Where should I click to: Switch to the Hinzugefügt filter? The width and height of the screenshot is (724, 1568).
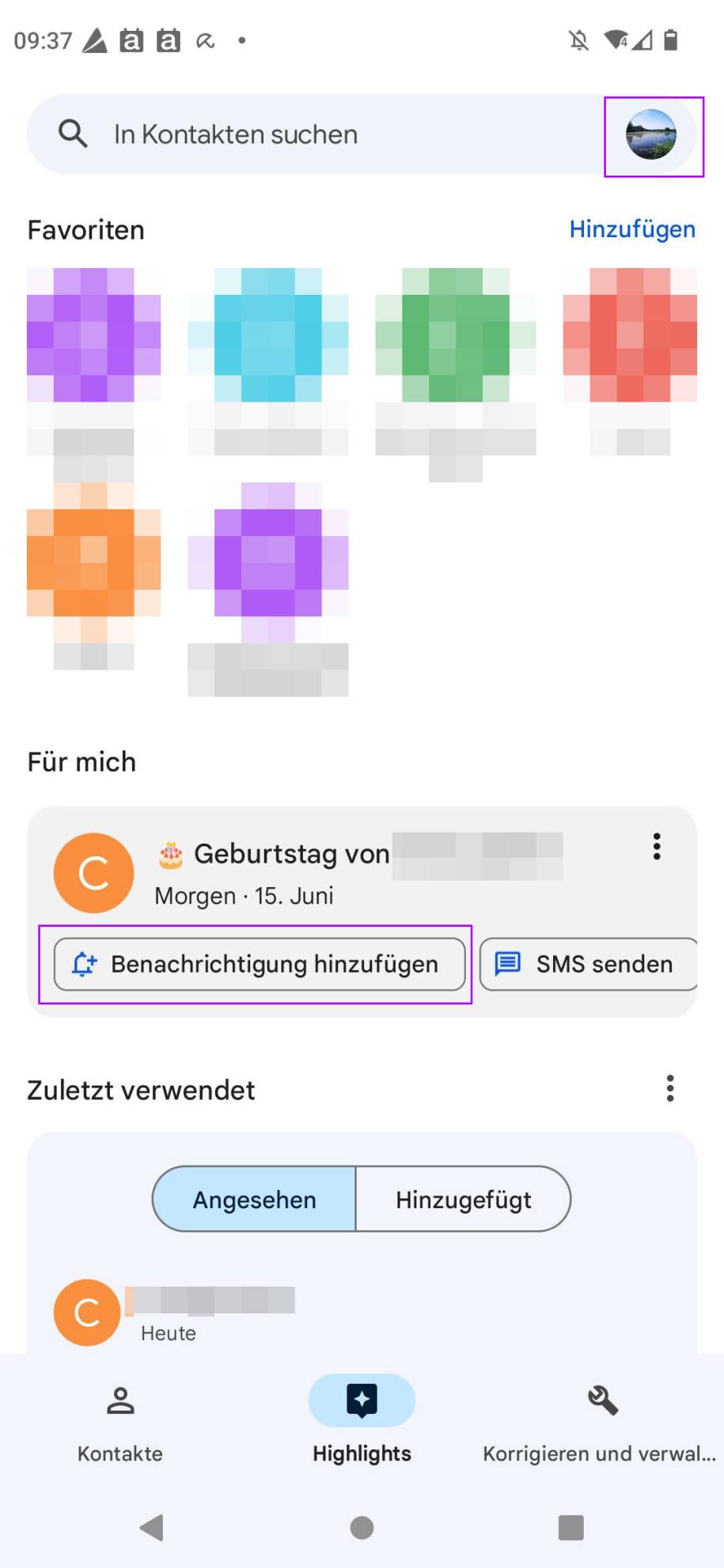tap(463, 1200)
